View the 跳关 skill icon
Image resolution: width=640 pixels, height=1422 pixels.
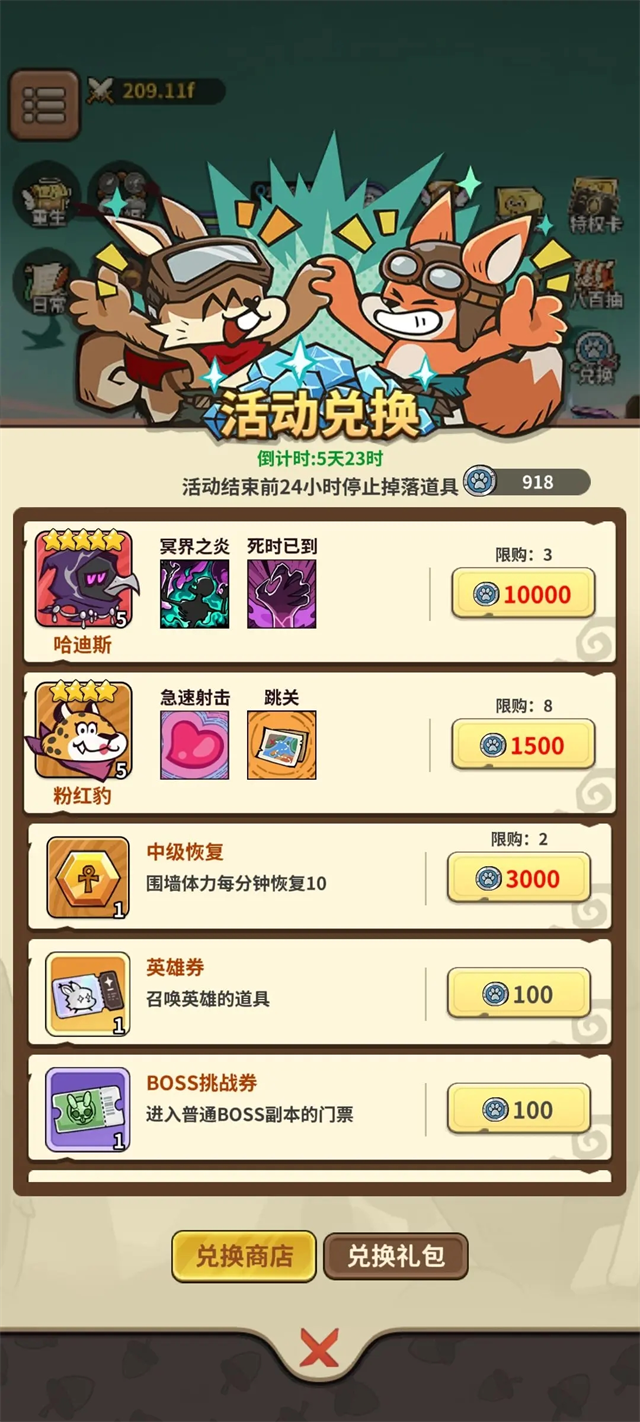282,745
